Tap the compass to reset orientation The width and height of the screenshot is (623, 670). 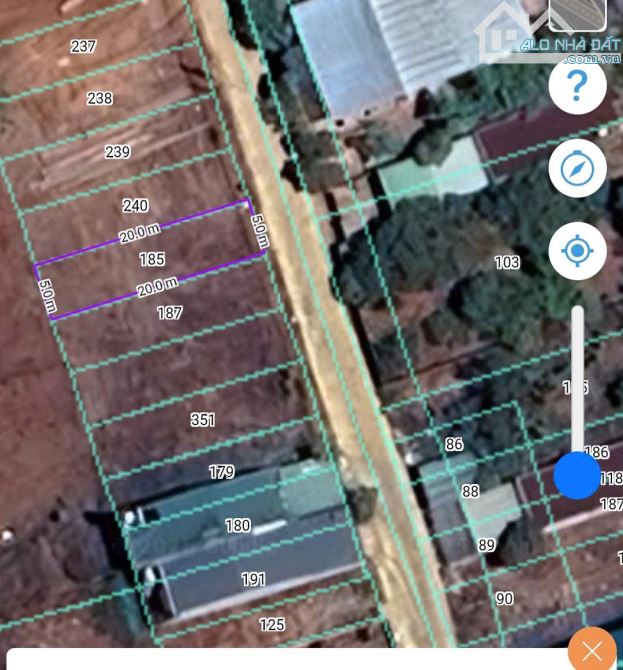(577, 168)
